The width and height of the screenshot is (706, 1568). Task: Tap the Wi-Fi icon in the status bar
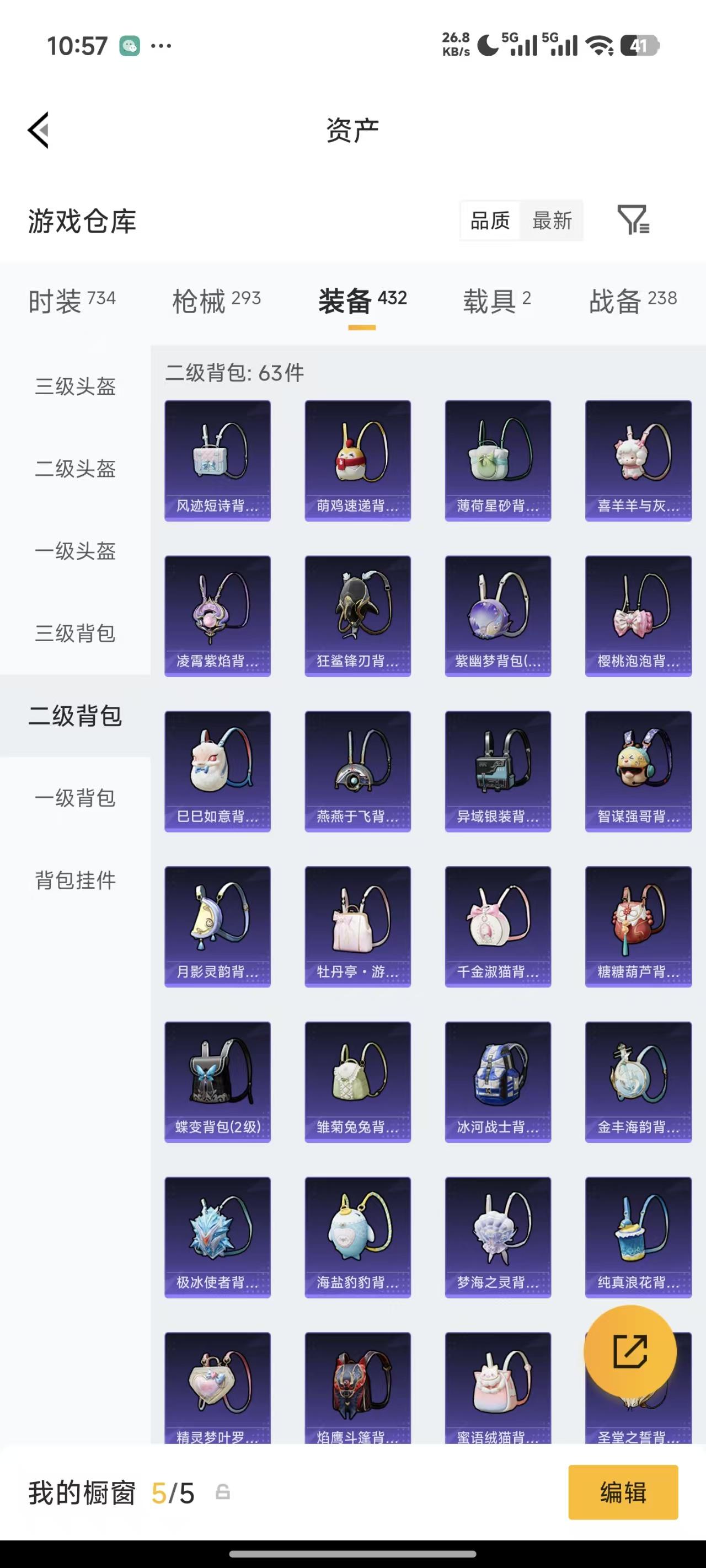(599, 45)
